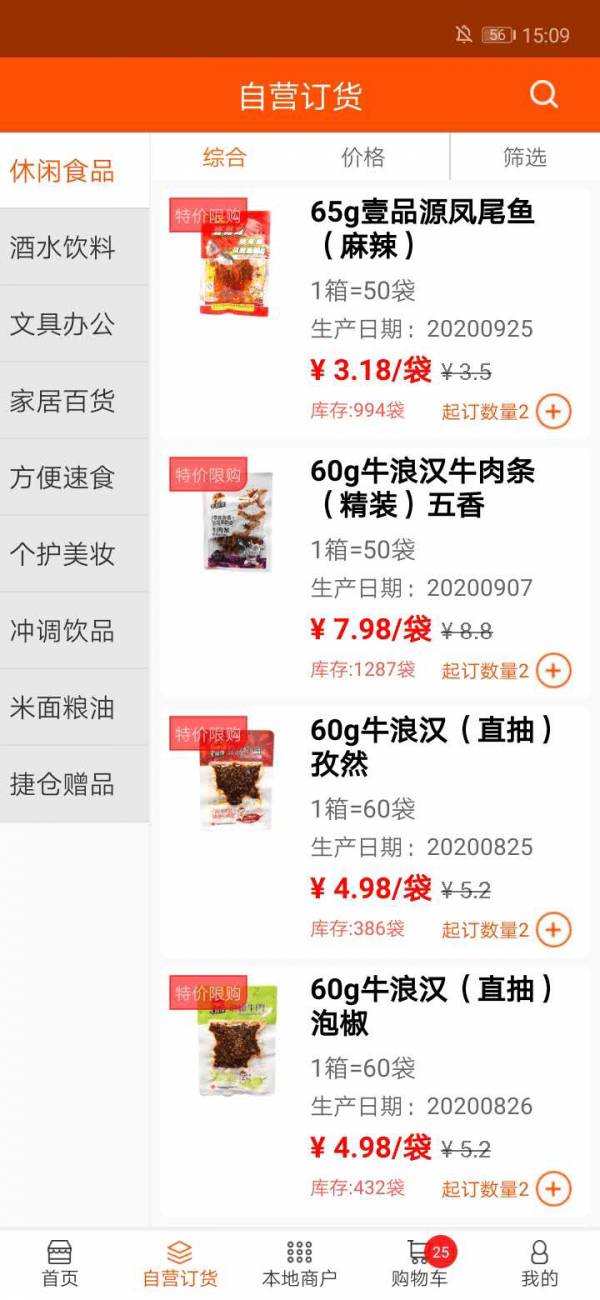Open 我的 profile tab
The image size is (600, 1300).
pyautogui.click(x=539, y=1264)
